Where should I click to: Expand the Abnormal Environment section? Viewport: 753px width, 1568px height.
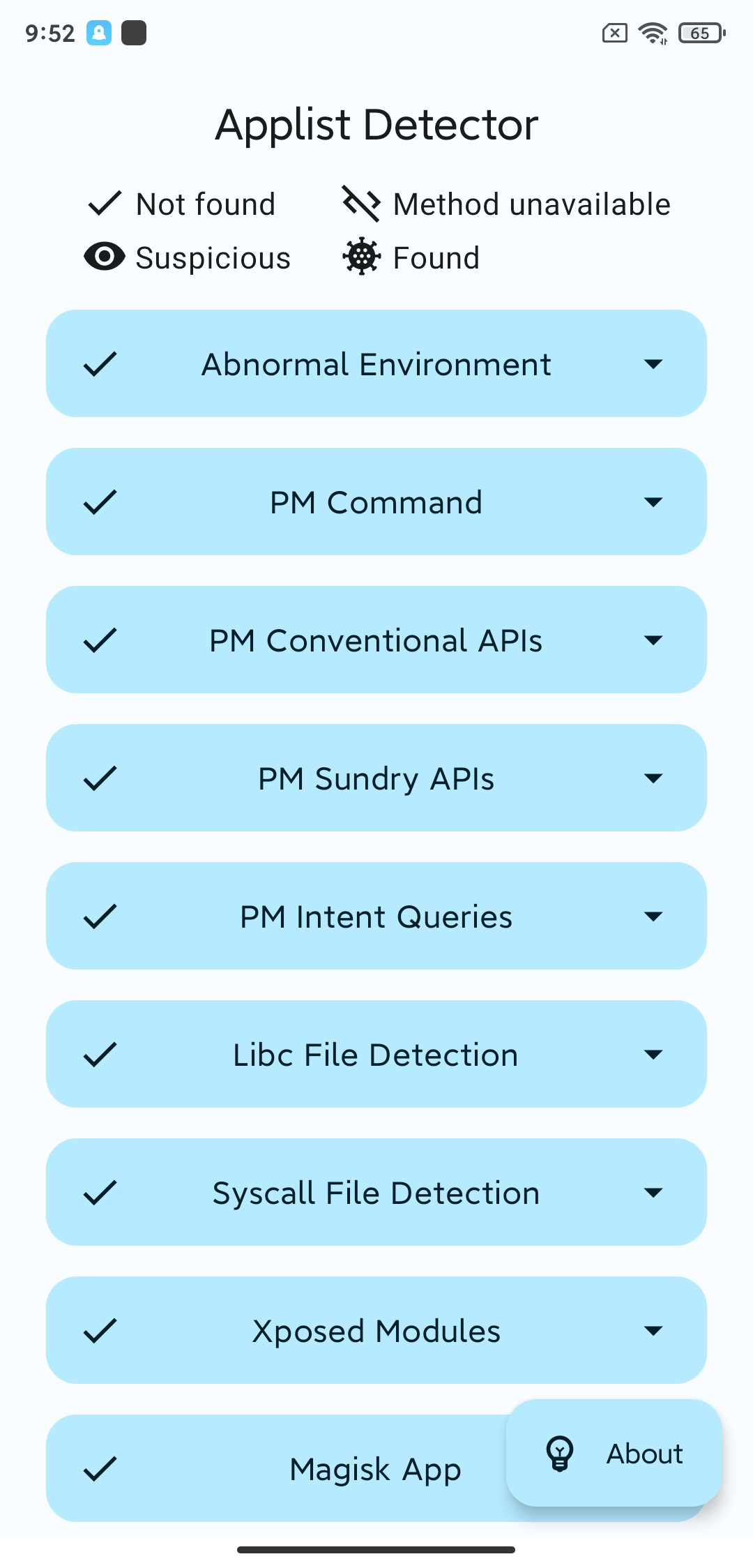pos(376,363)
